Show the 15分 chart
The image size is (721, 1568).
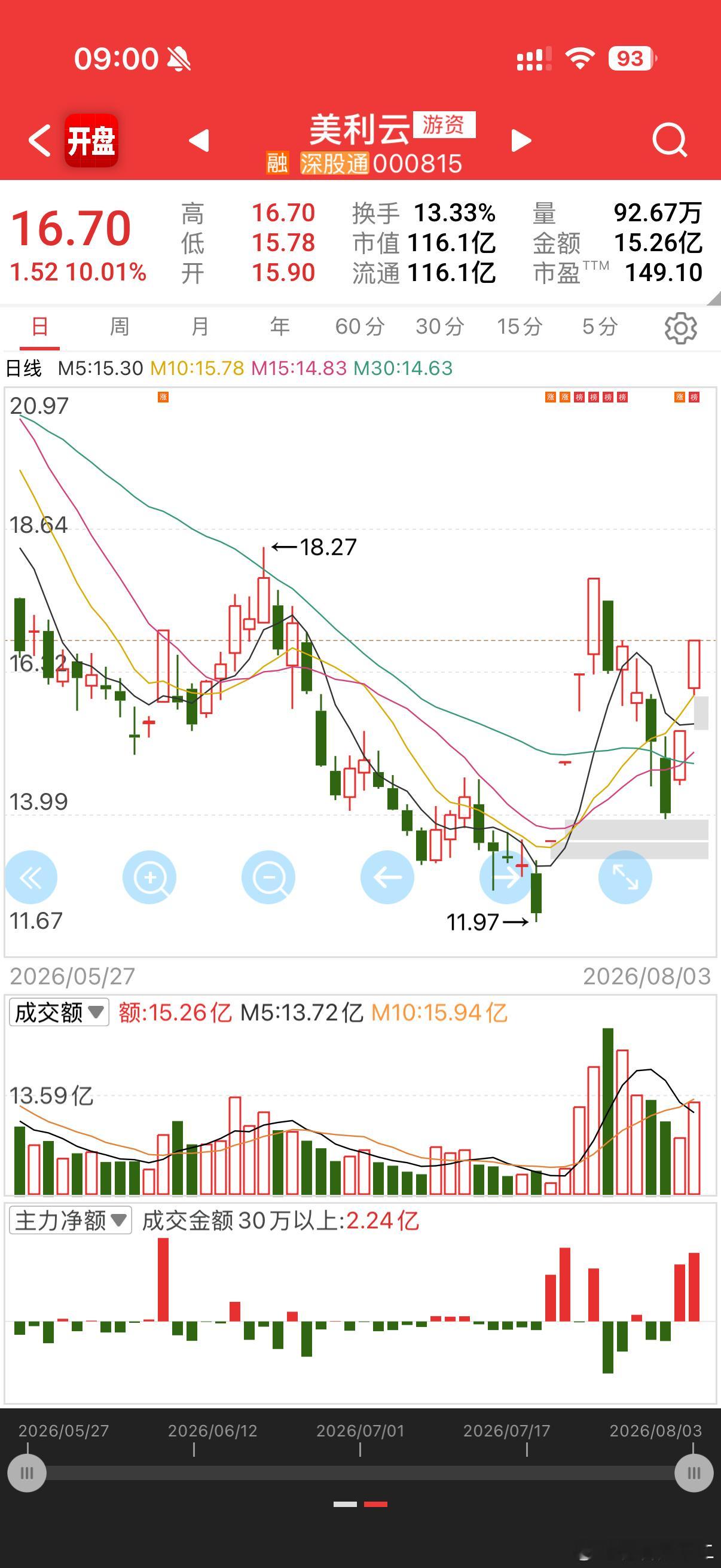520,327
